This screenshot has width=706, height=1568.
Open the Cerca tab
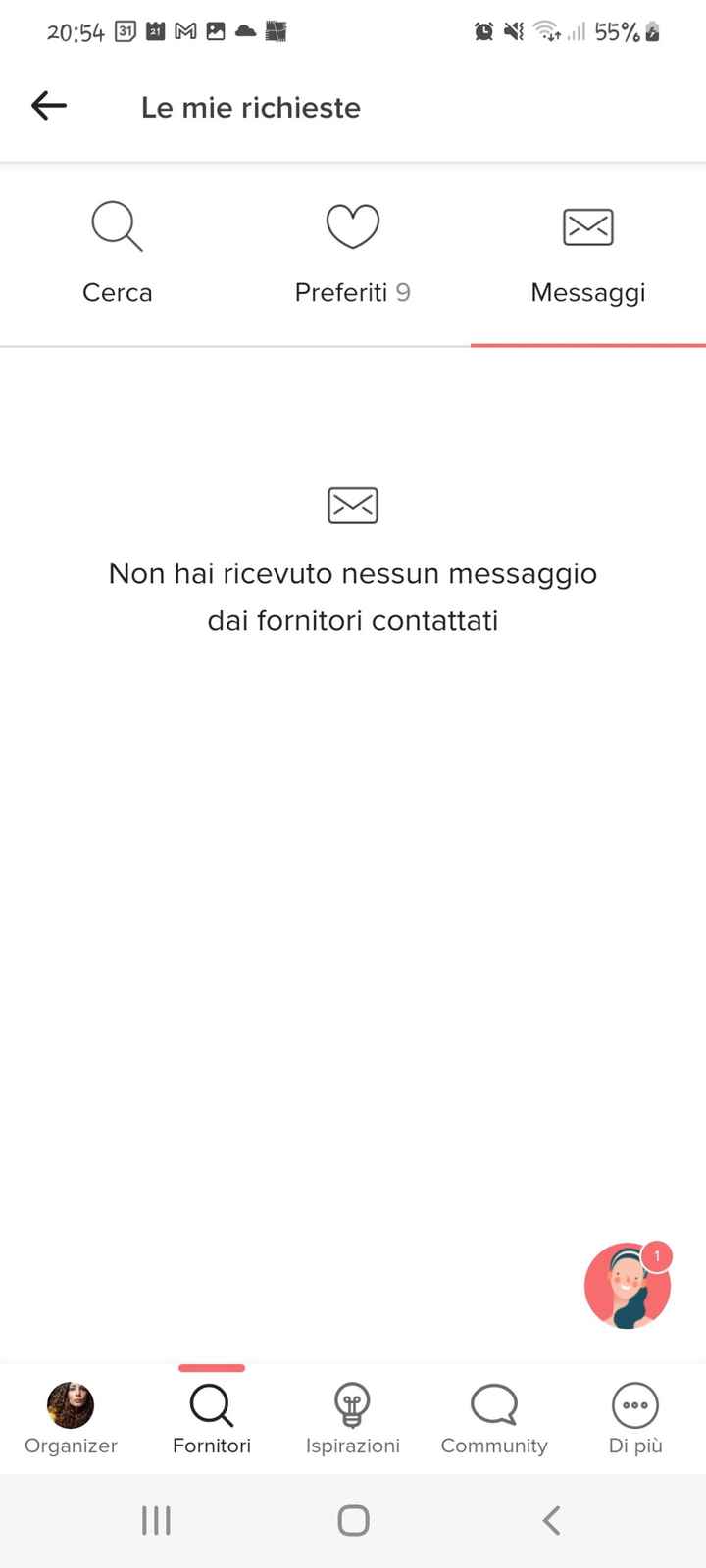coord(117,291)
